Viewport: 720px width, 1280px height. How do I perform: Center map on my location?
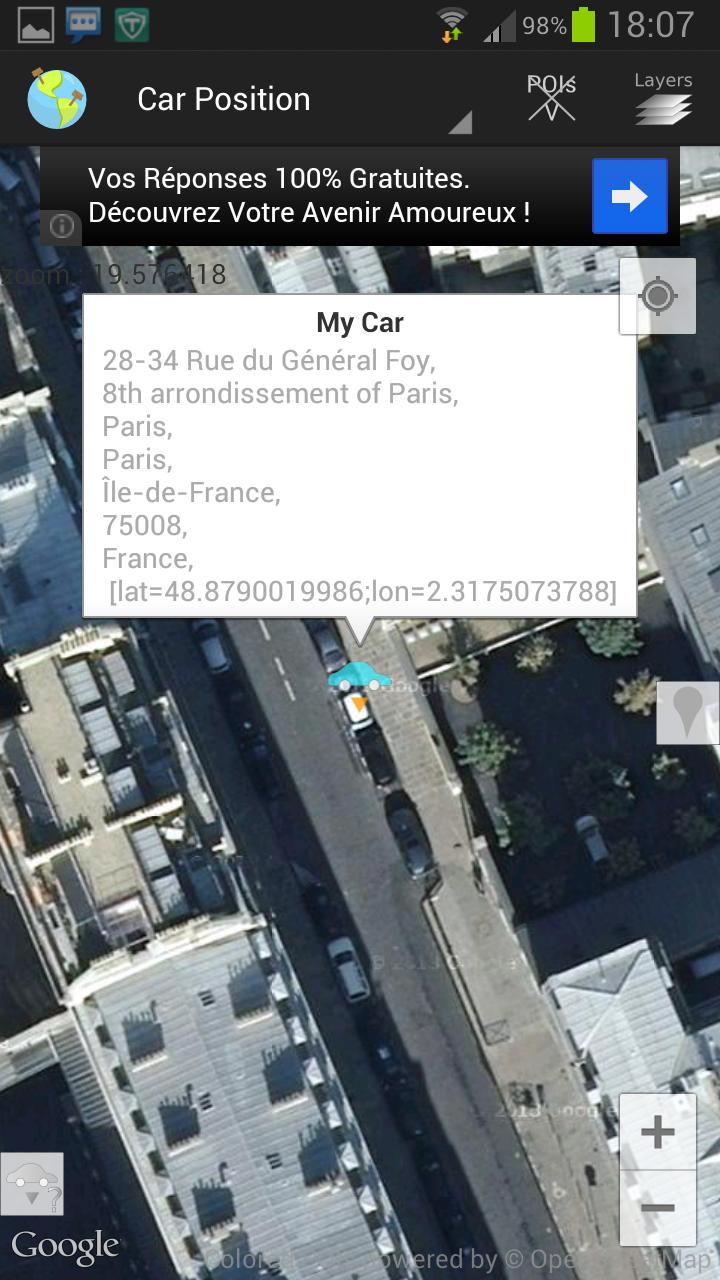point(658,297)
